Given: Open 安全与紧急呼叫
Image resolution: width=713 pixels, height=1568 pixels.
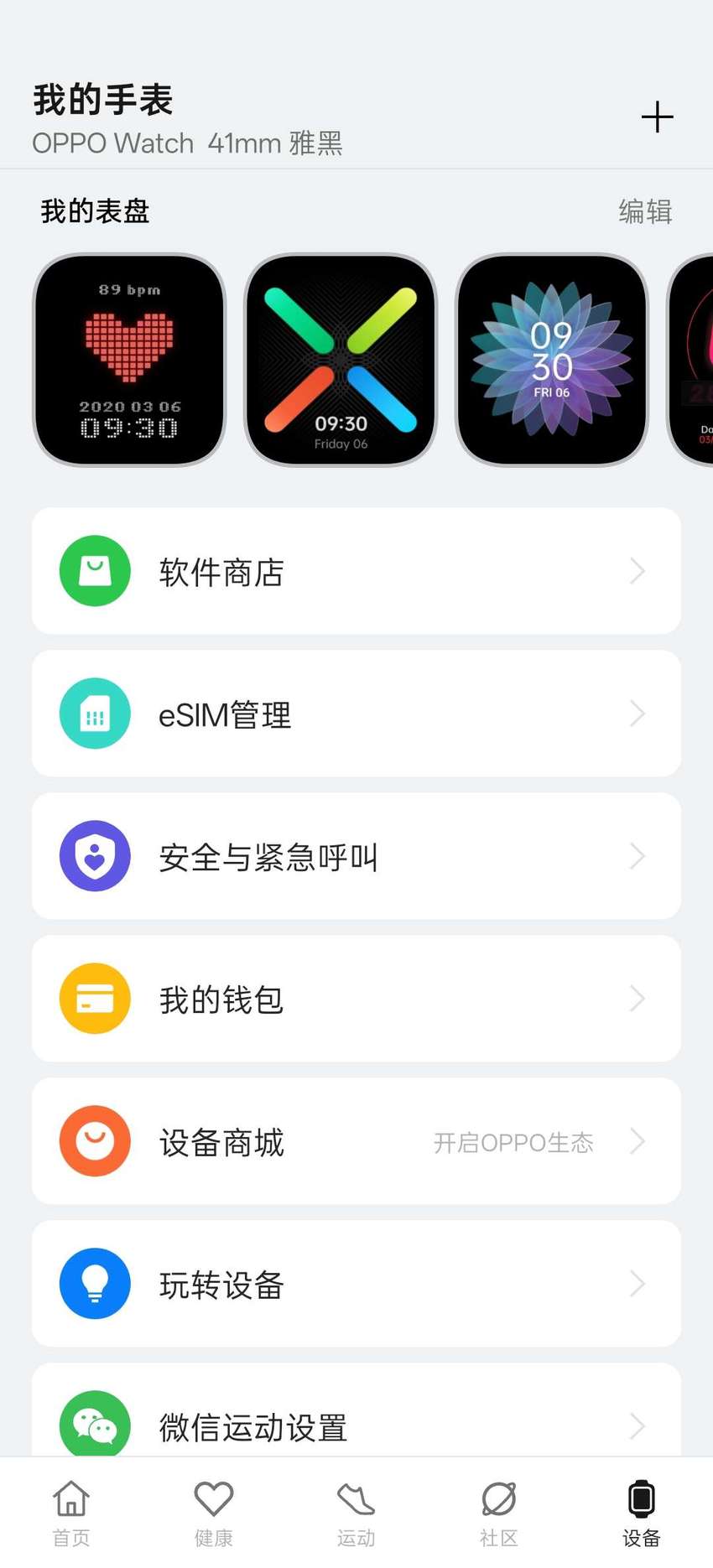Looking at the screenshot, I should 356,856.
